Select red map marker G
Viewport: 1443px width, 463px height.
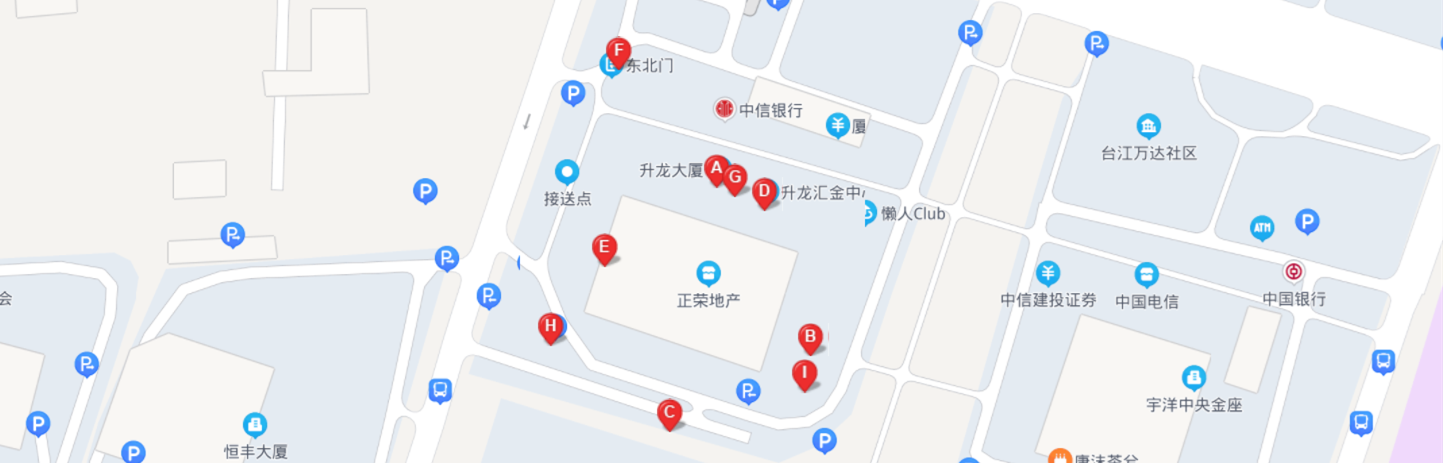click(x=736, y=179)
